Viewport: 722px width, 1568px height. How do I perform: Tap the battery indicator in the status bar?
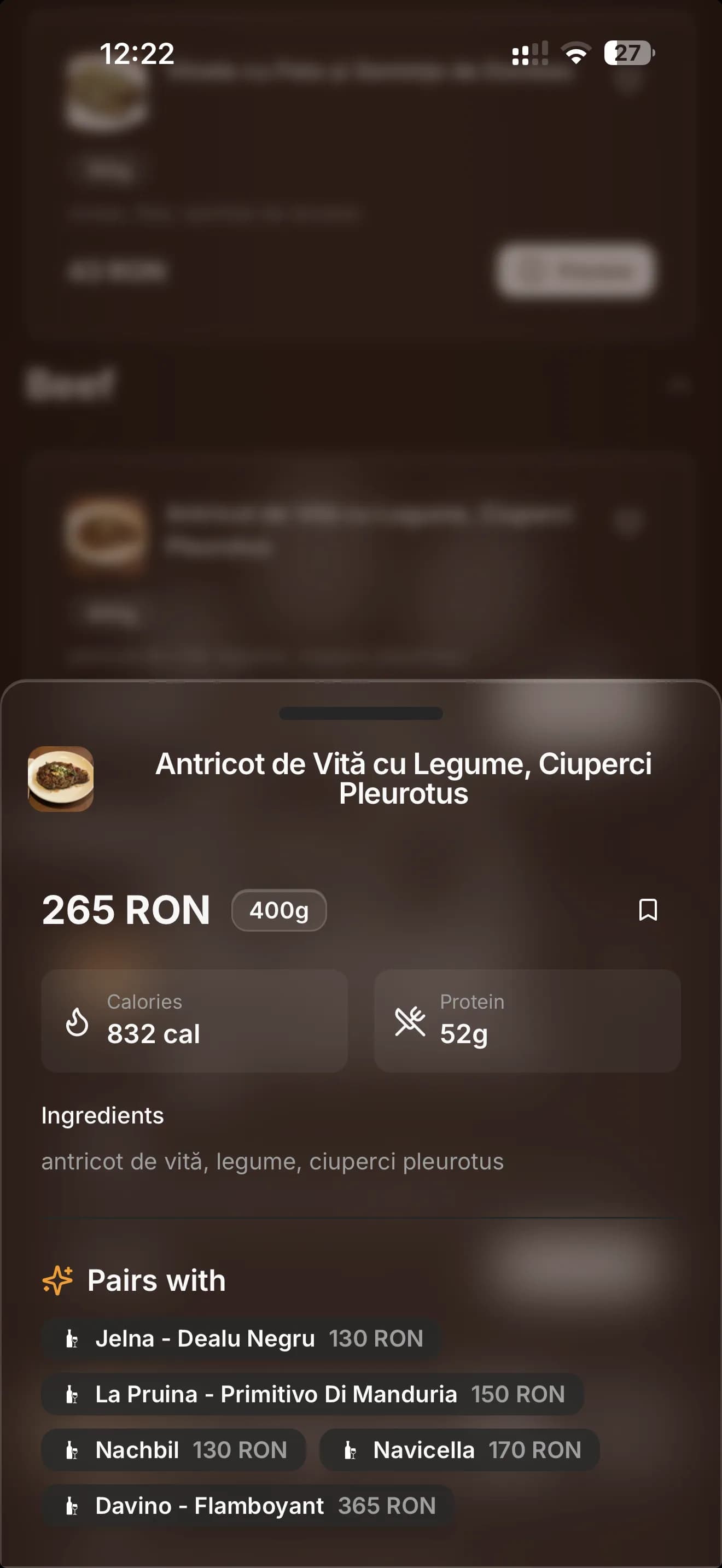pos(627,54)
